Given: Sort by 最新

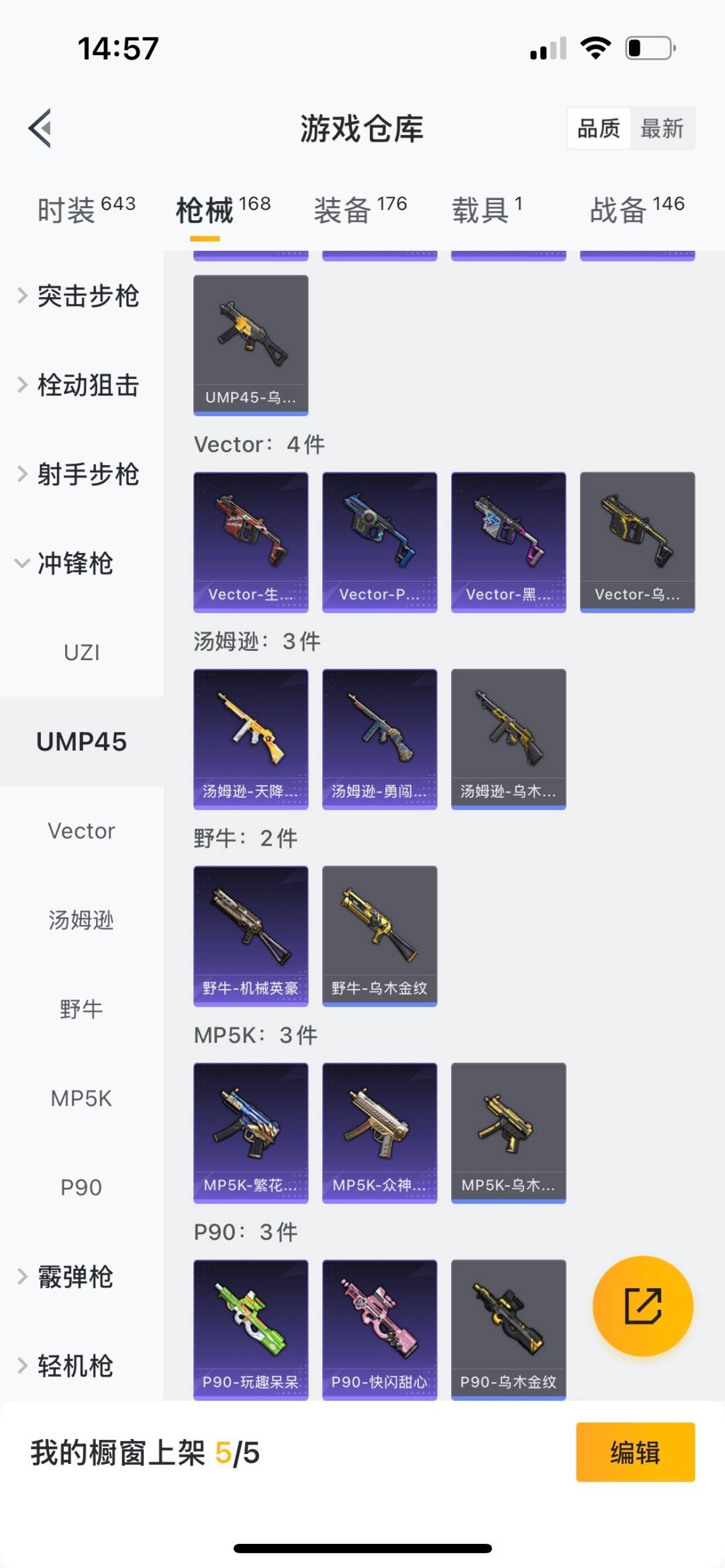Looking at the screenshot, I should pos(661,128).
